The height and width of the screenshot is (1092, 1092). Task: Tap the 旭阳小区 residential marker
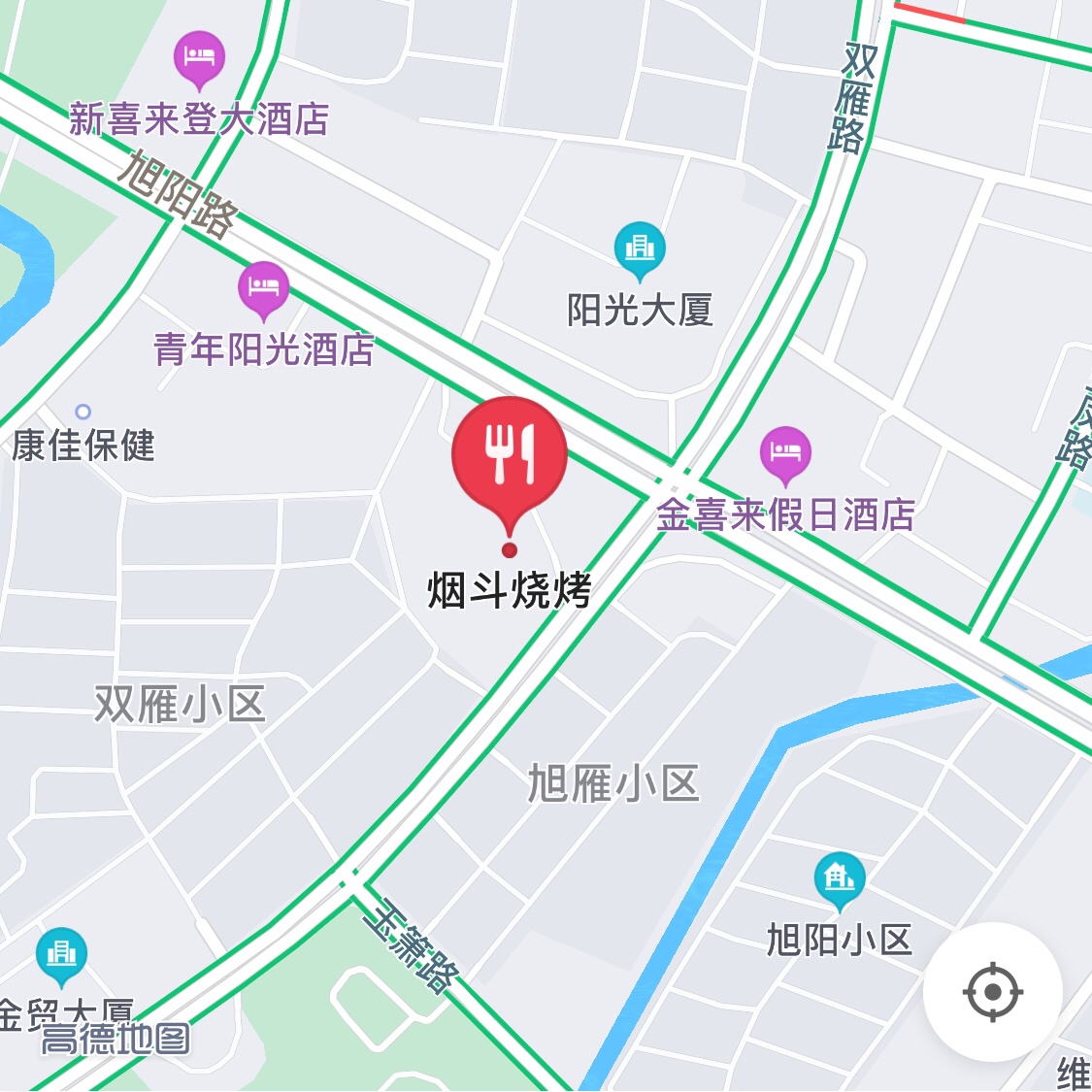click(x=839, y=878)
